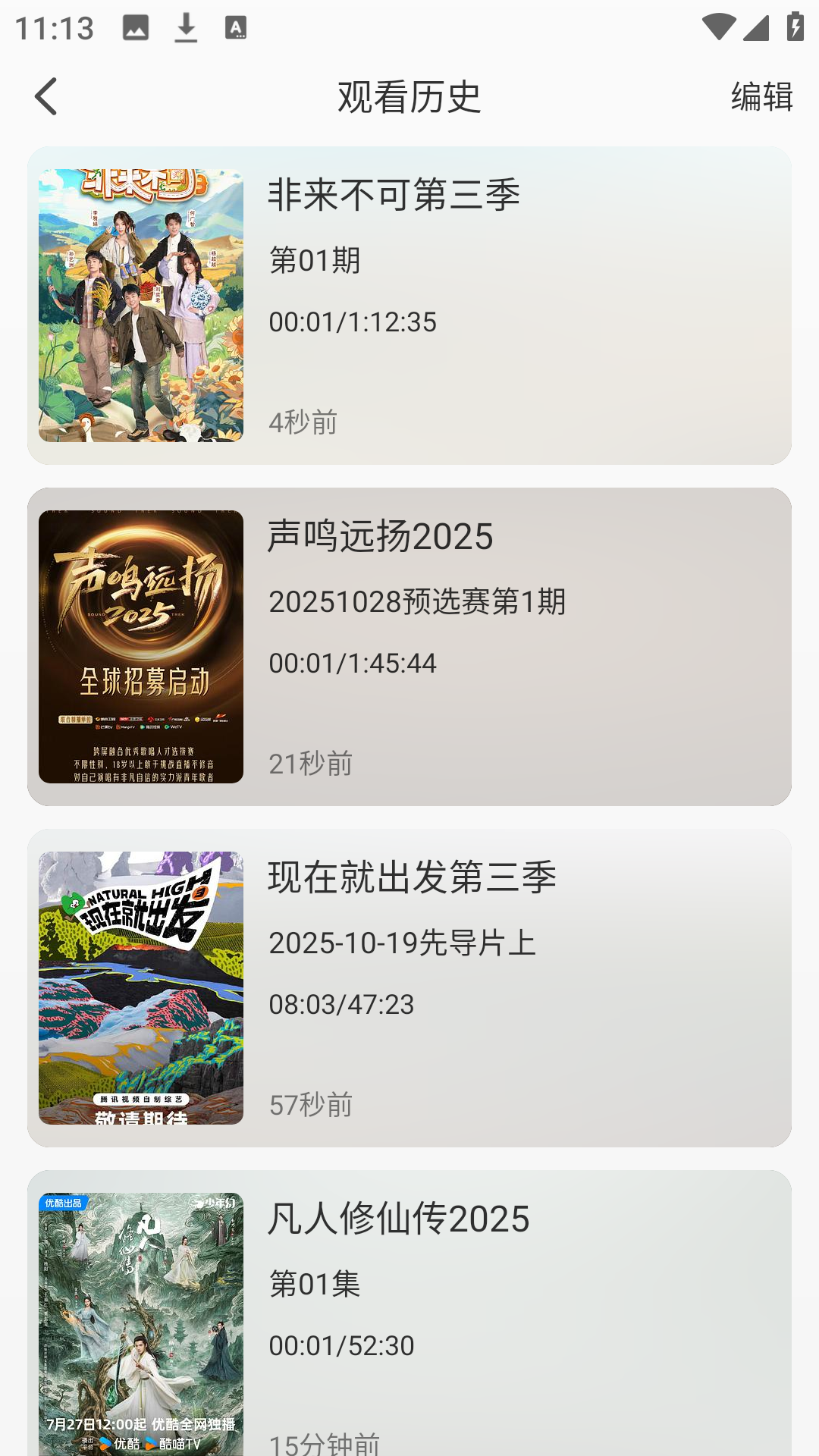Go back using the back arrow

point(45,97)
